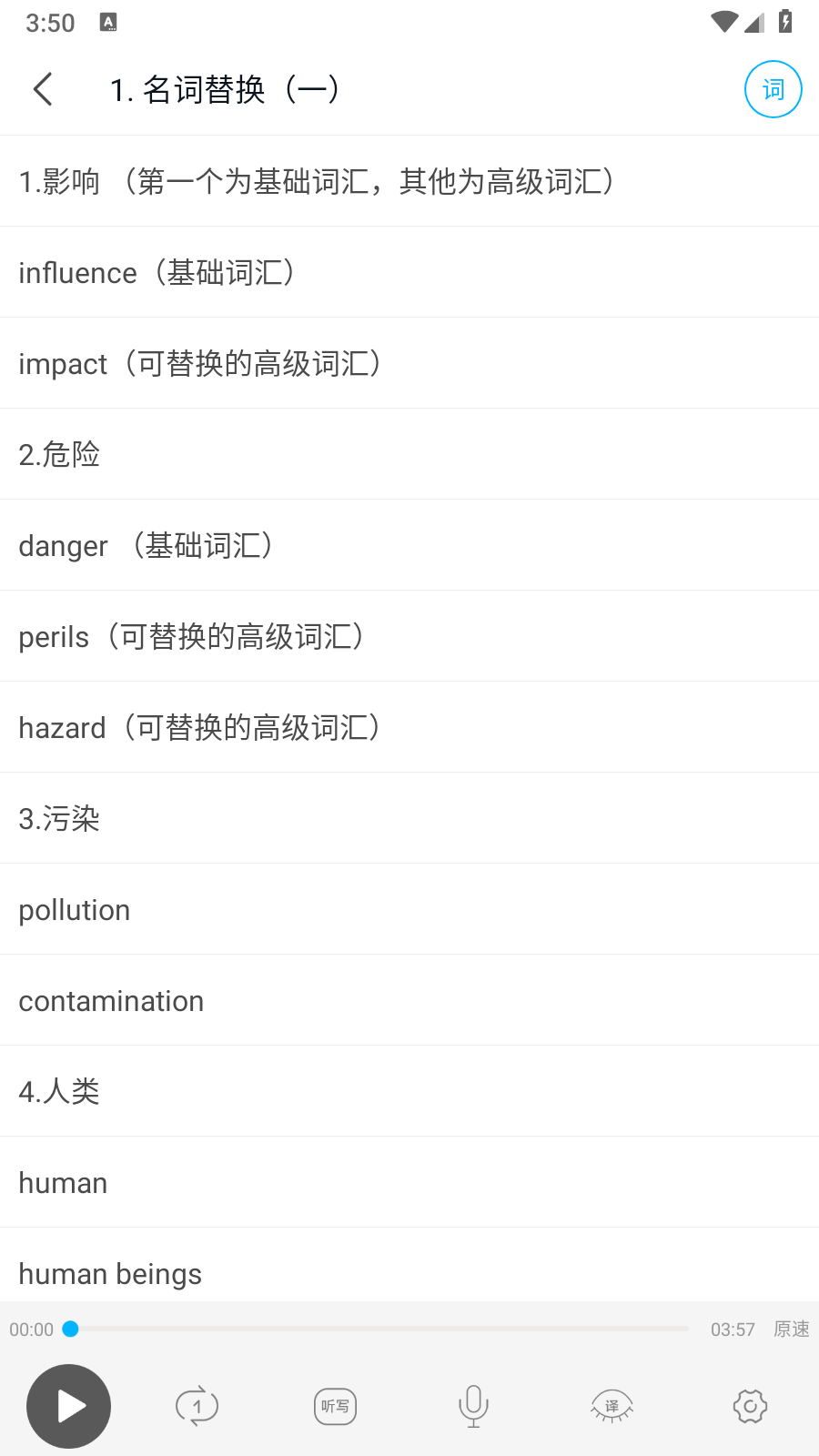Open the 词 vocabulary button
The width and height of the screenshot is (819, 1456).
773,89
